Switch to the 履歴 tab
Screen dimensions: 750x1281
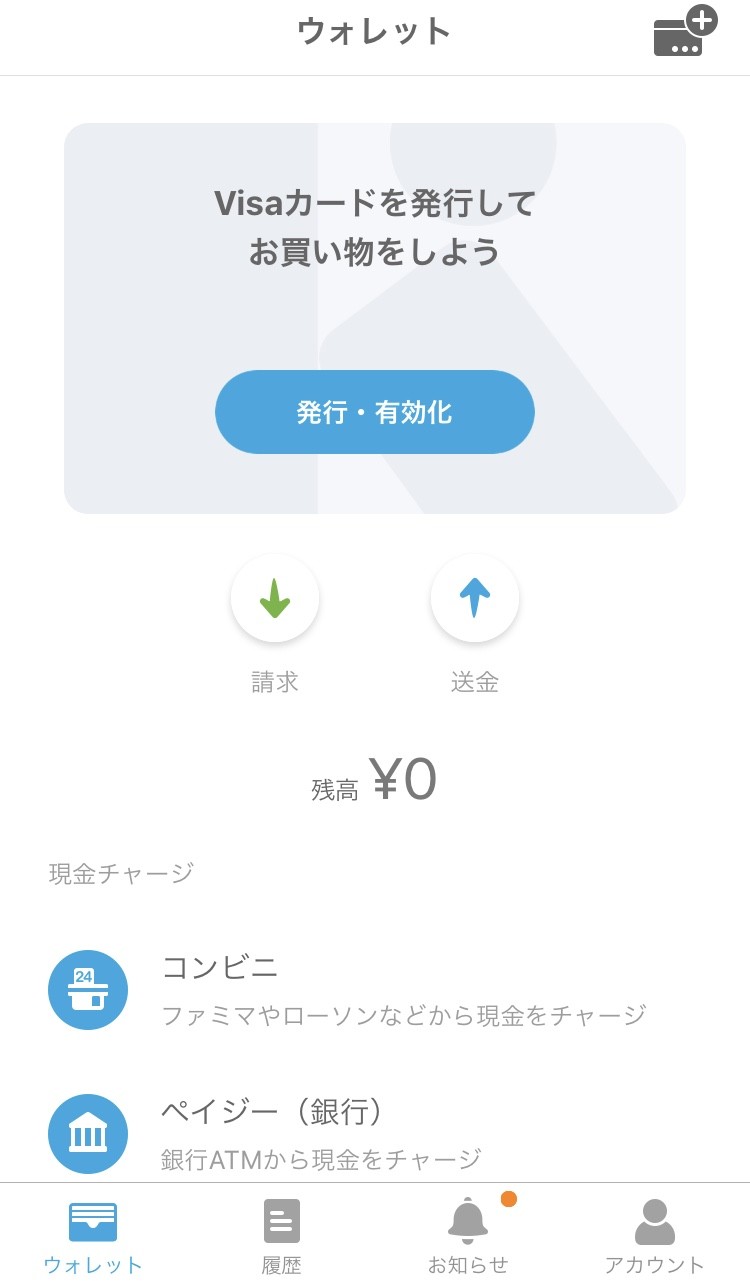(281, 1236)
